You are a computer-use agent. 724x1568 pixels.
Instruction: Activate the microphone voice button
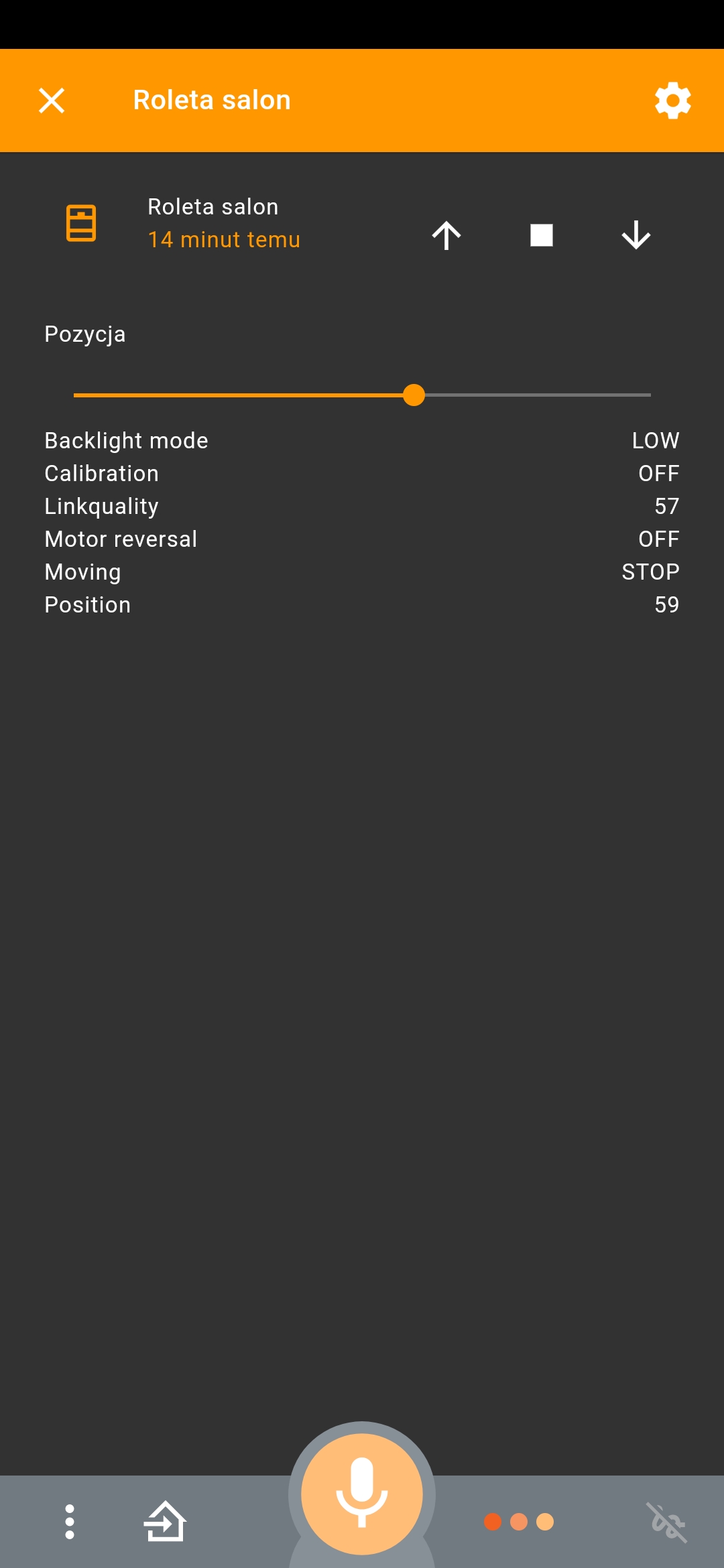tap(362, 1494)
